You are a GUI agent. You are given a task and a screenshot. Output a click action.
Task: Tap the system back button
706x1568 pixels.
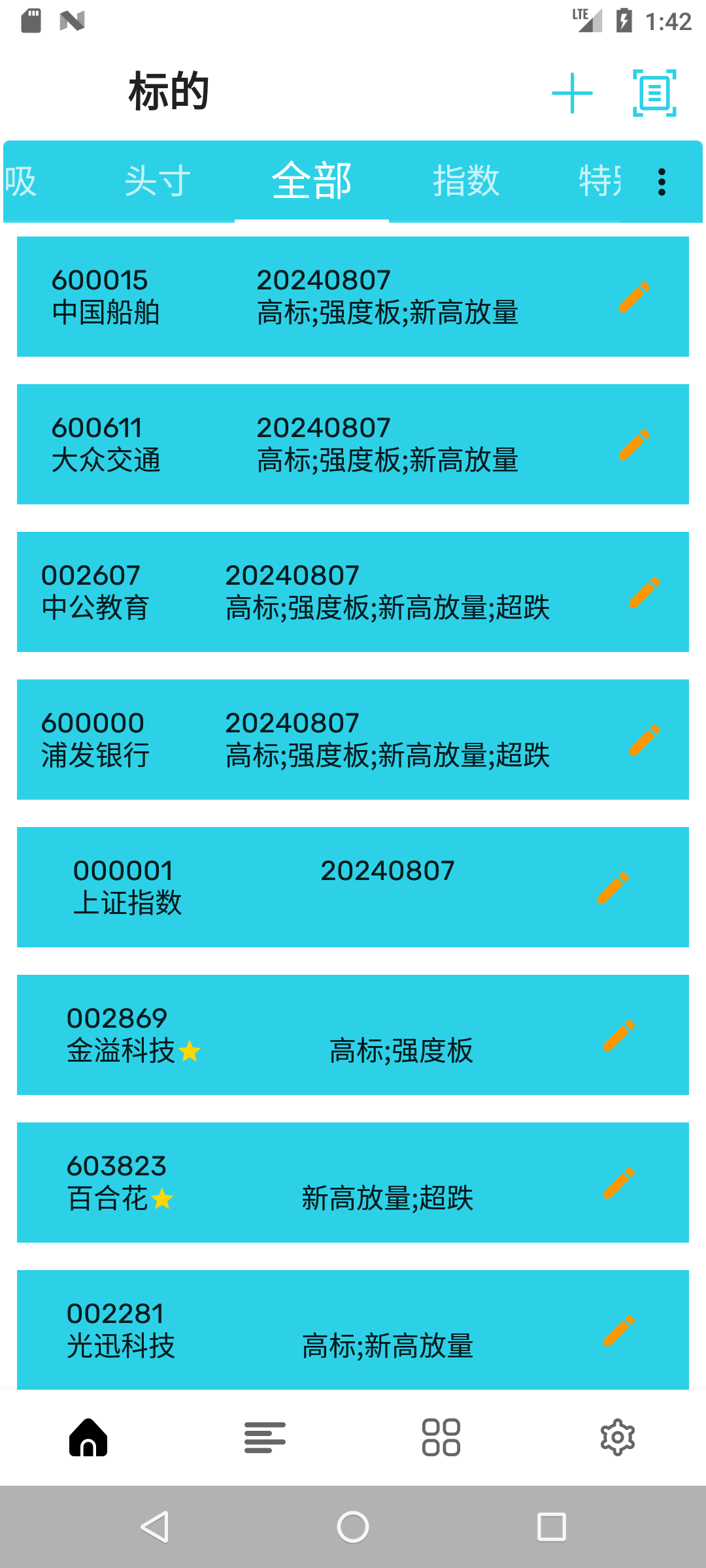tap(156, 1527)
